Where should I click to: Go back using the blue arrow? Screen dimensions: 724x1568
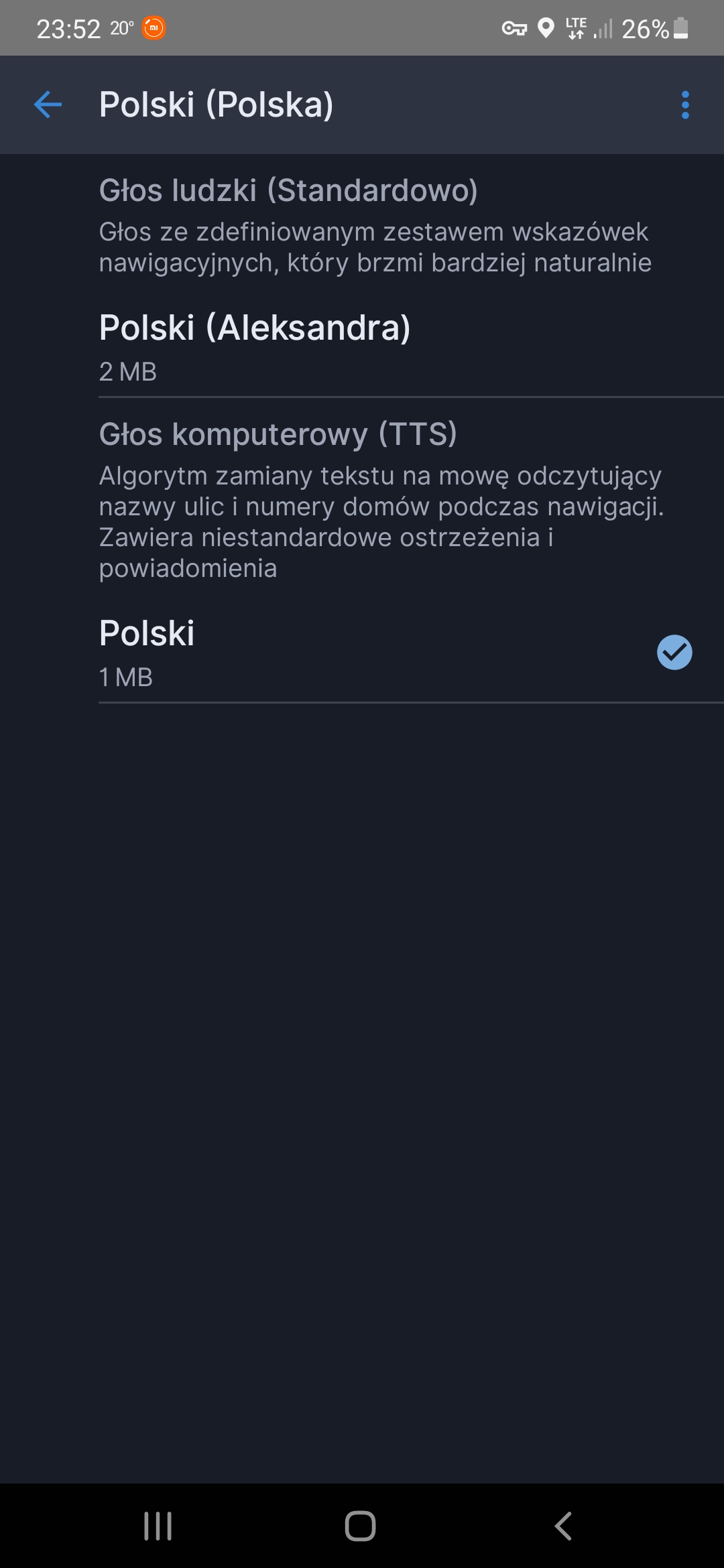[48, 105]
